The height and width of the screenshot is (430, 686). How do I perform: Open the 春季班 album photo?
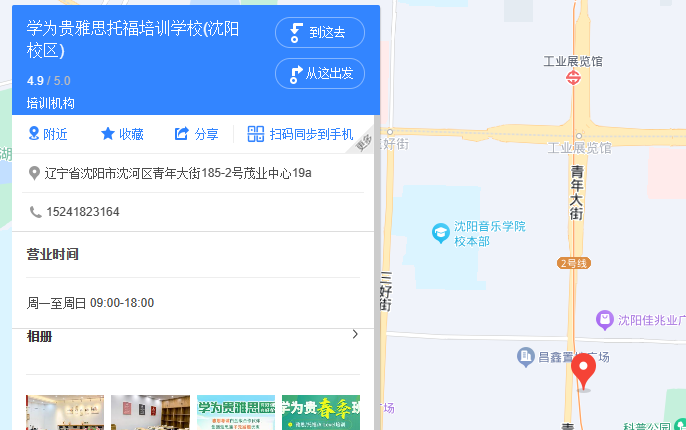(320, 412)
